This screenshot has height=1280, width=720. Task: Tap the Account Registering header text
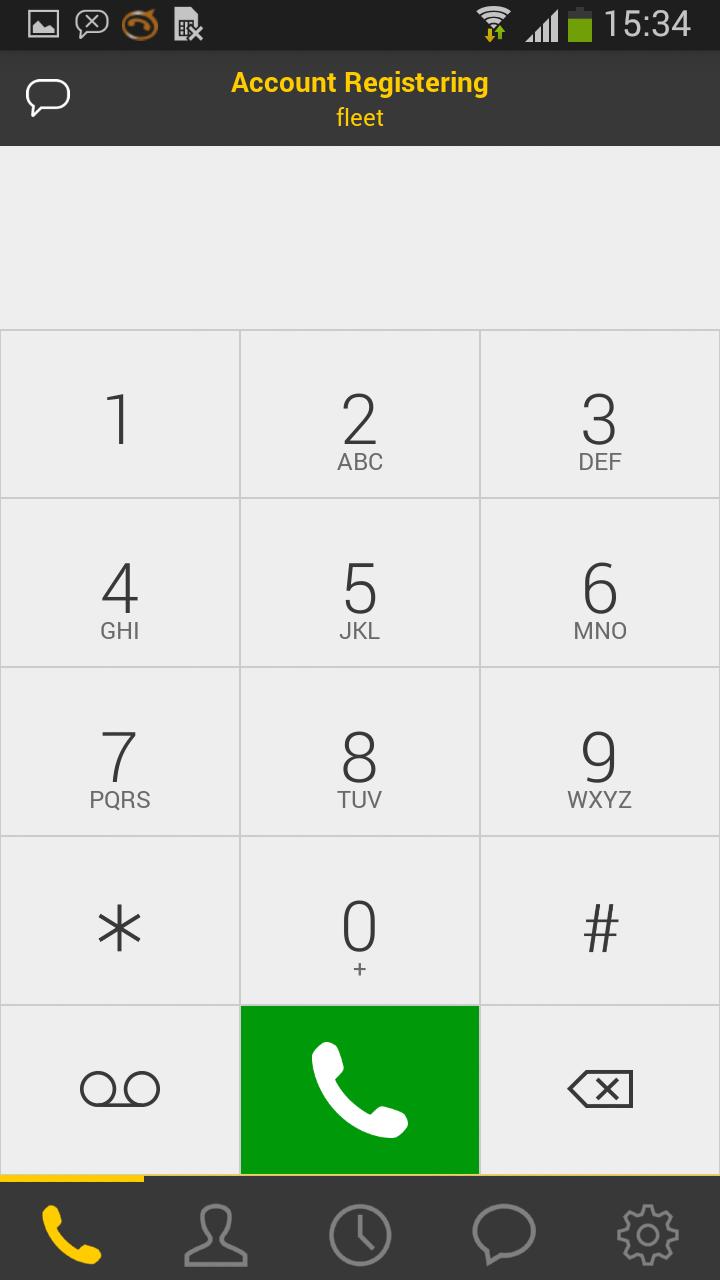pyautogui.click(x=359, y=82)
